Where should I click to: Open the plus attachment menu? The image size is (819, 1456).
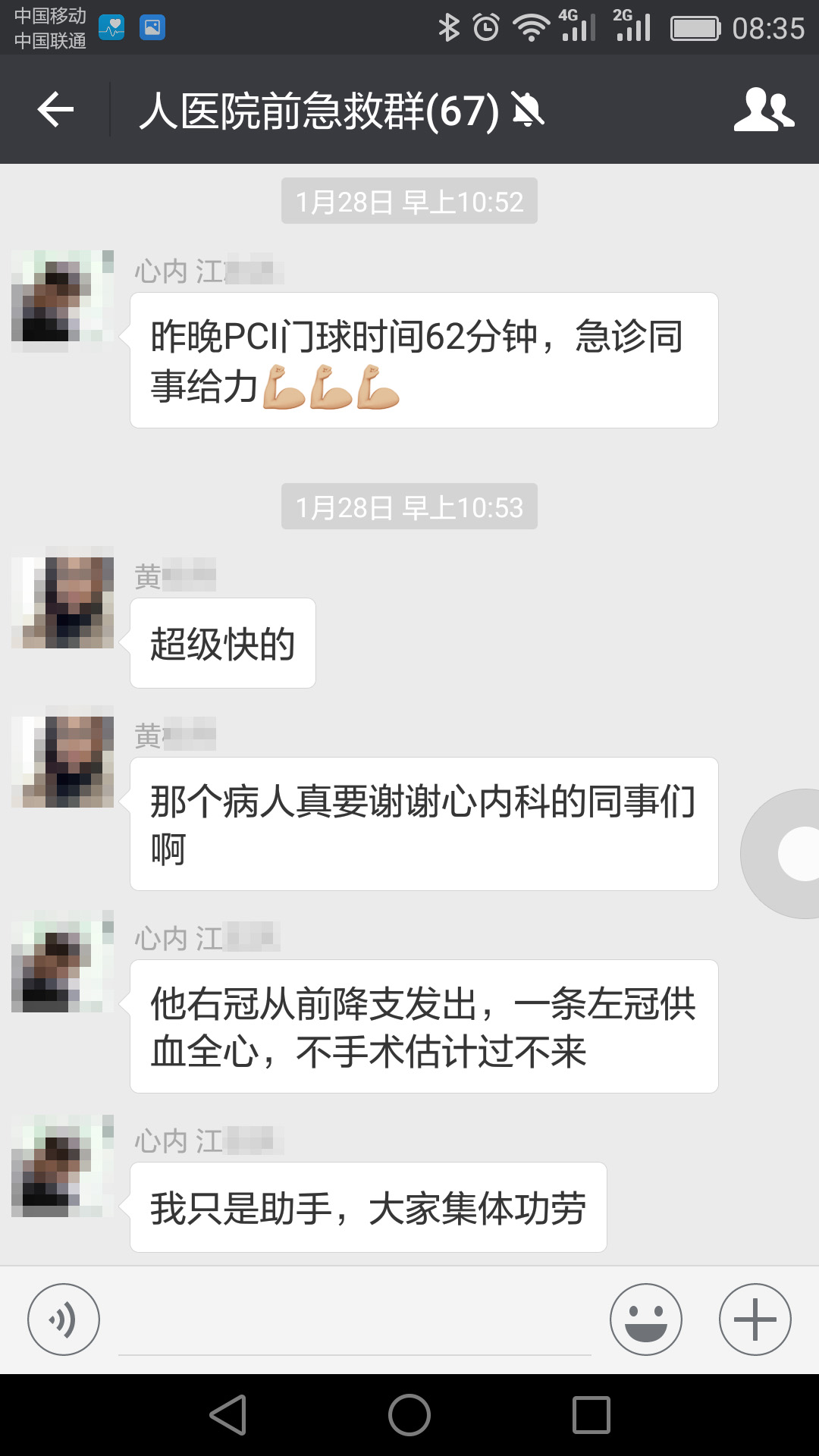coord(755,1319)
